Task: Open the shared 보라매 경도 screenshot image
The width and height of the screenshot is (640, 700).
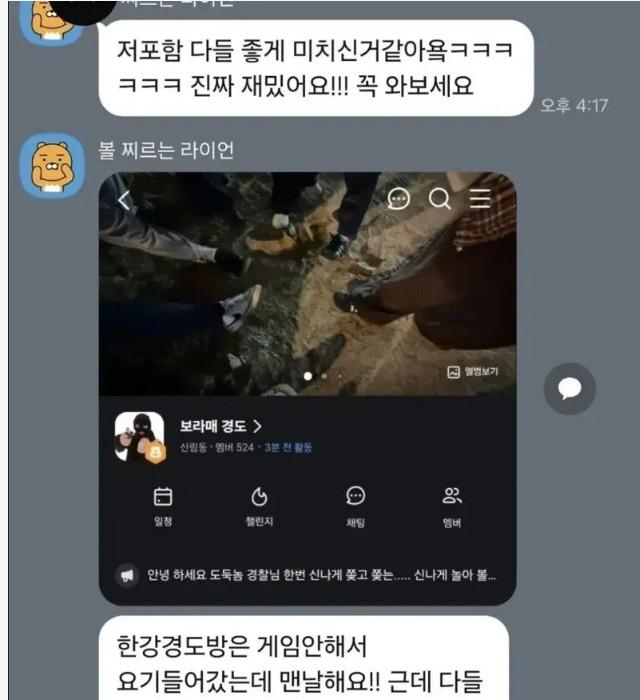Action: pos(307,390)
